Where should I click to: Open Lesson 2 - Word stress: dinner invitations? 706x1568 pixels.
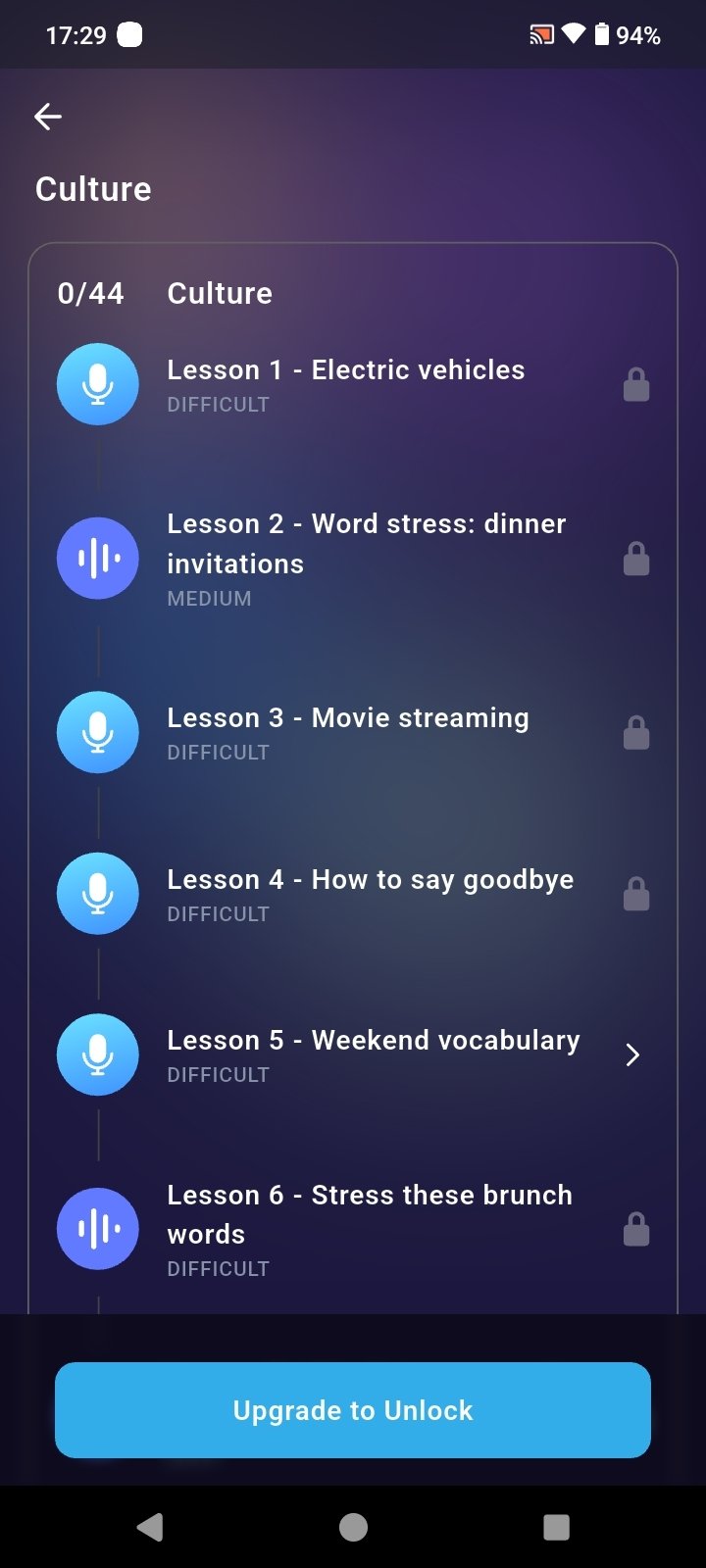(353, 559)
